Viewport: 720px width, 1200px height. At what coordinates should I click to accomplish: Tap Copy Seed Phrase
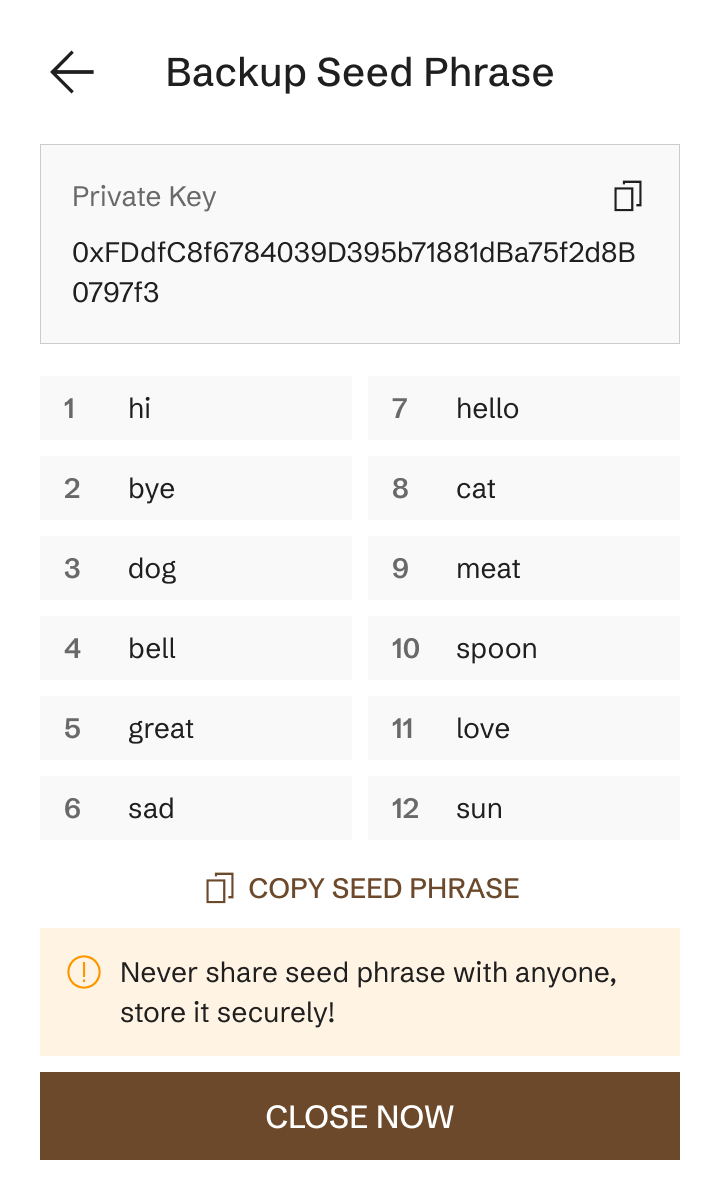(x=362, y=888)
